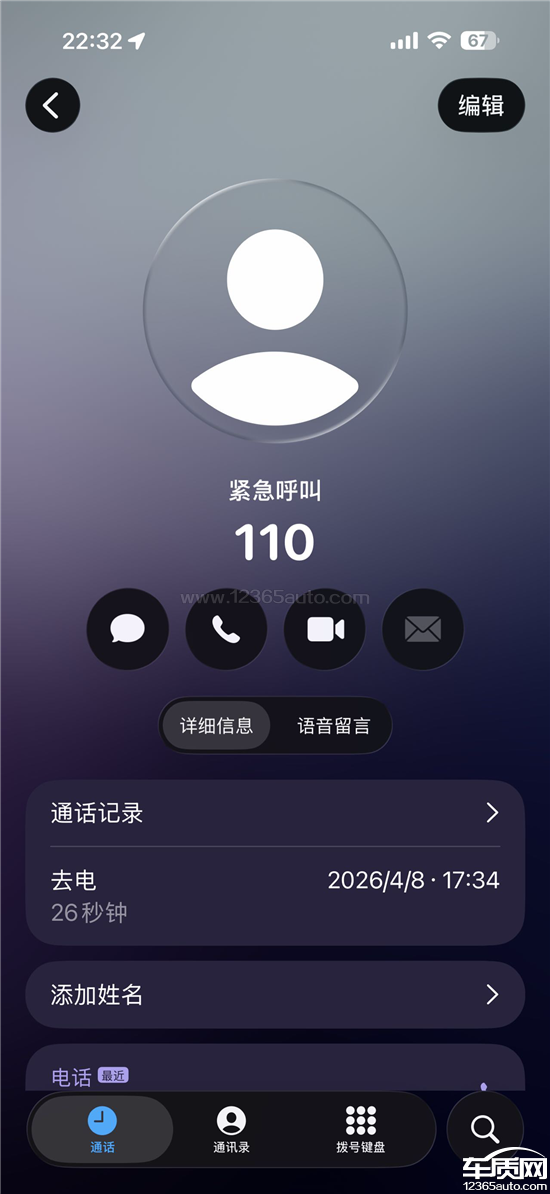Viewport: 550px width, 1194px height.
Task: Open search with the magnifier button
Action: point(485,1129)
